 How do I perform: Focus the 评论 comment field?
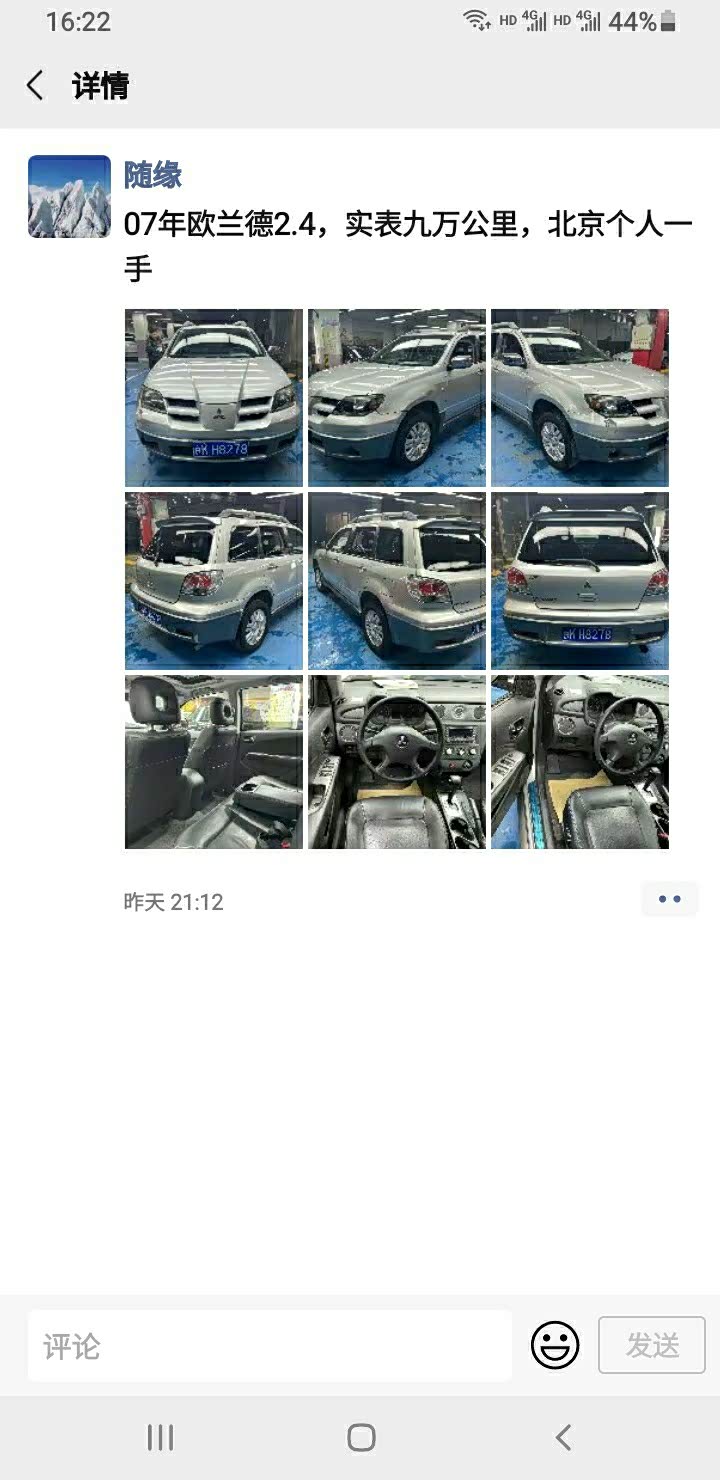[x=270, y=1346]
